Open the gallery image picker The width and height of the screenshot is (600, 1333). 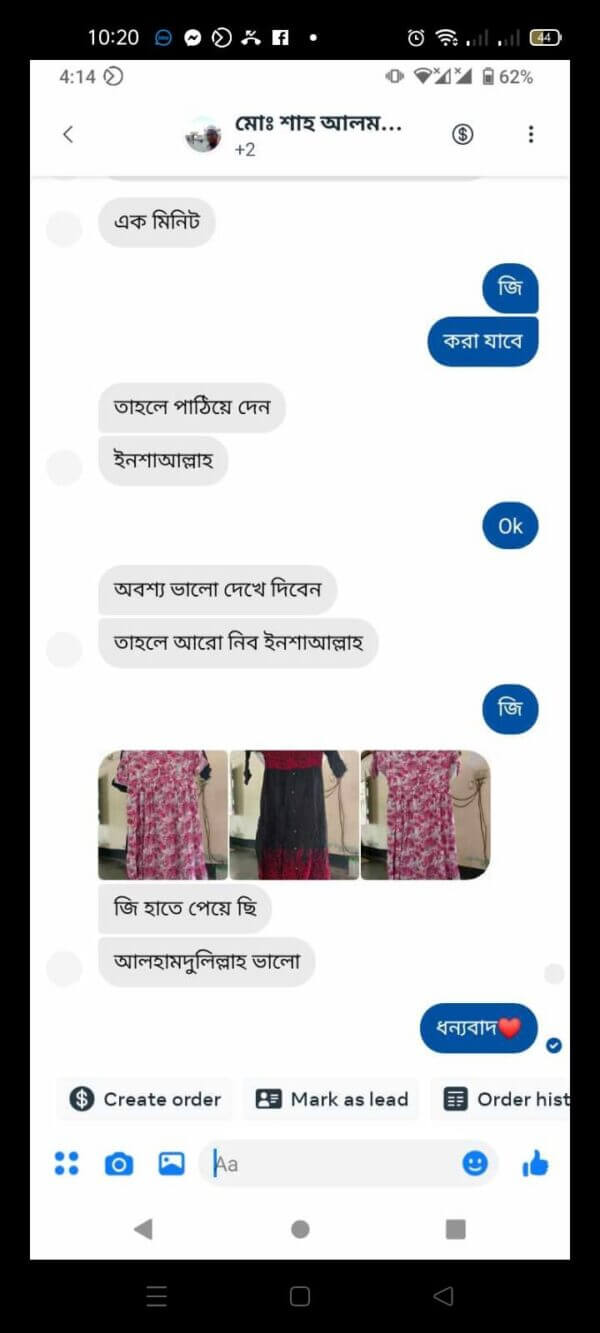click(172, 1163)
